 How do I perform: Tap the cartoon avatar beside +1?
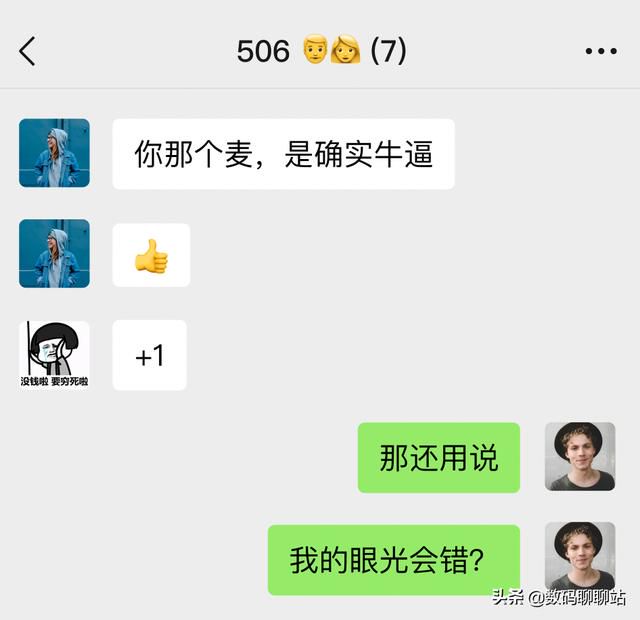(54, 354)
